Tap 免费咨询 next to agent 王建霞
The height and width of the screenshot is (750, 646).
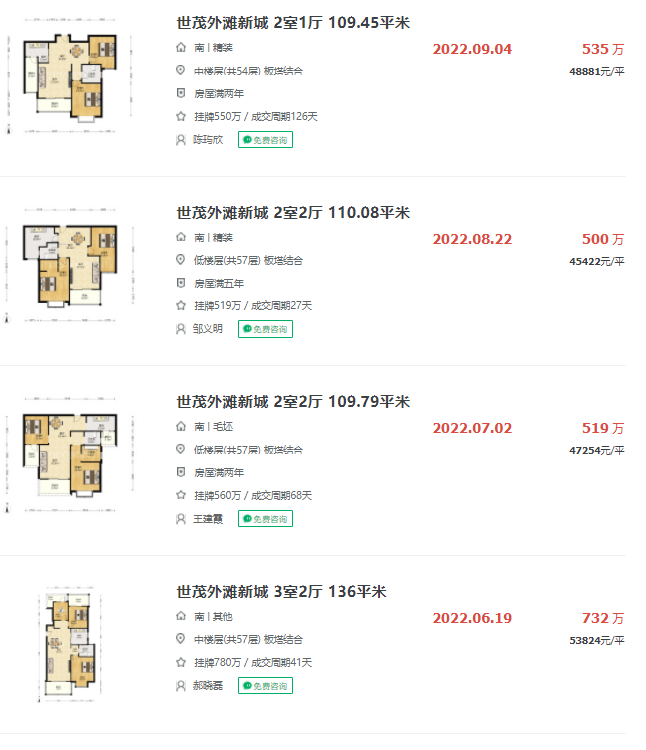pyautogui.click(x=265, y=519)
